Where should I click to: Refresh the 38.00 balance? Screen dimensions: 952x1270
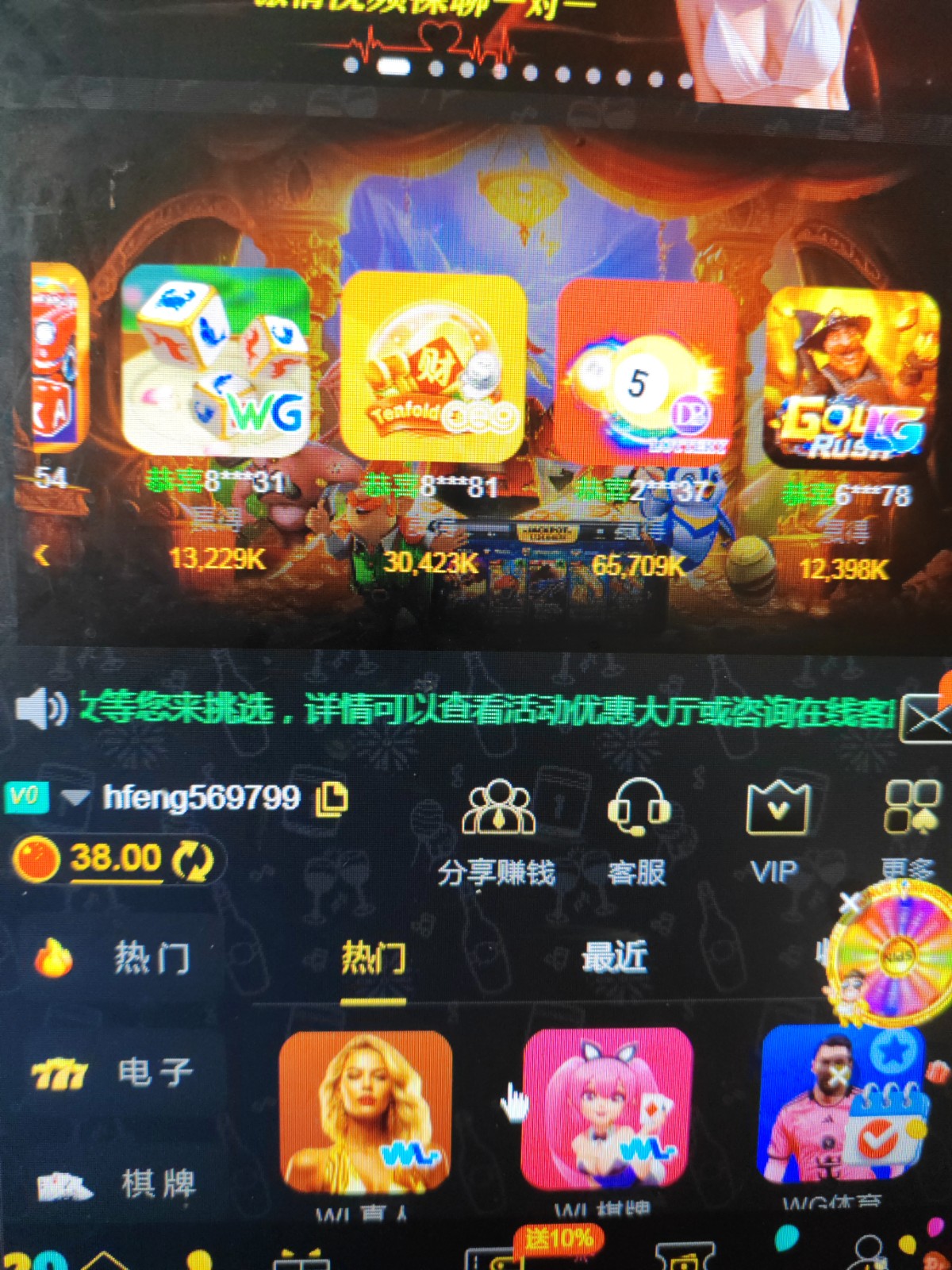click(x=195, y=860)
